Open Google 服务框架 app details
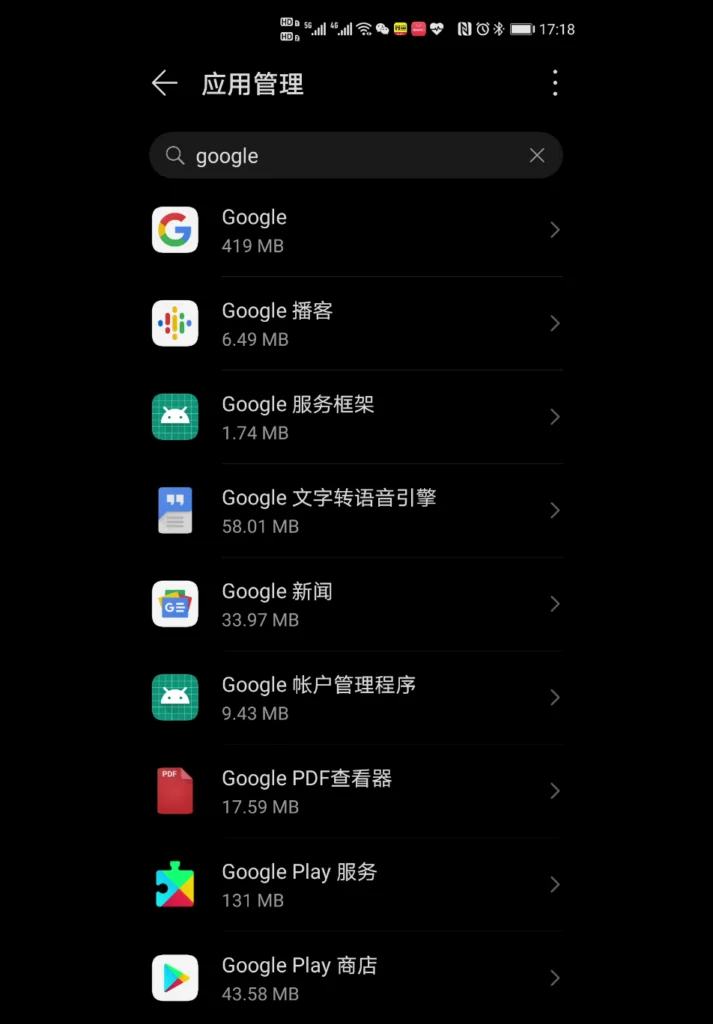Viewport: 713px width, 1024px height. (x=355, y=417)
